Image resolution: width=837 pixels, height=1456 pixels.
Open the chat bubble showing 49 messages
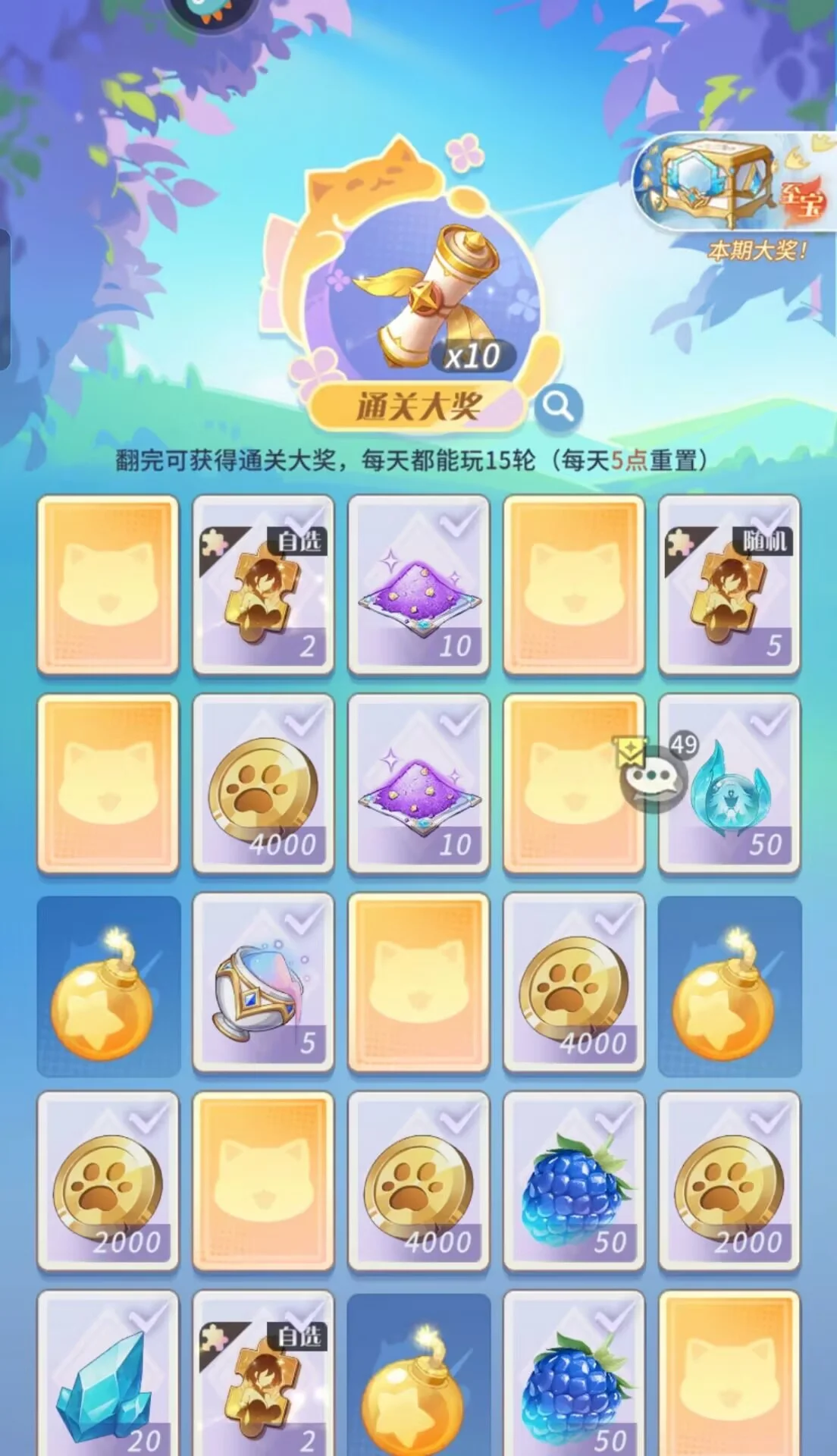[x=654, y=779]
